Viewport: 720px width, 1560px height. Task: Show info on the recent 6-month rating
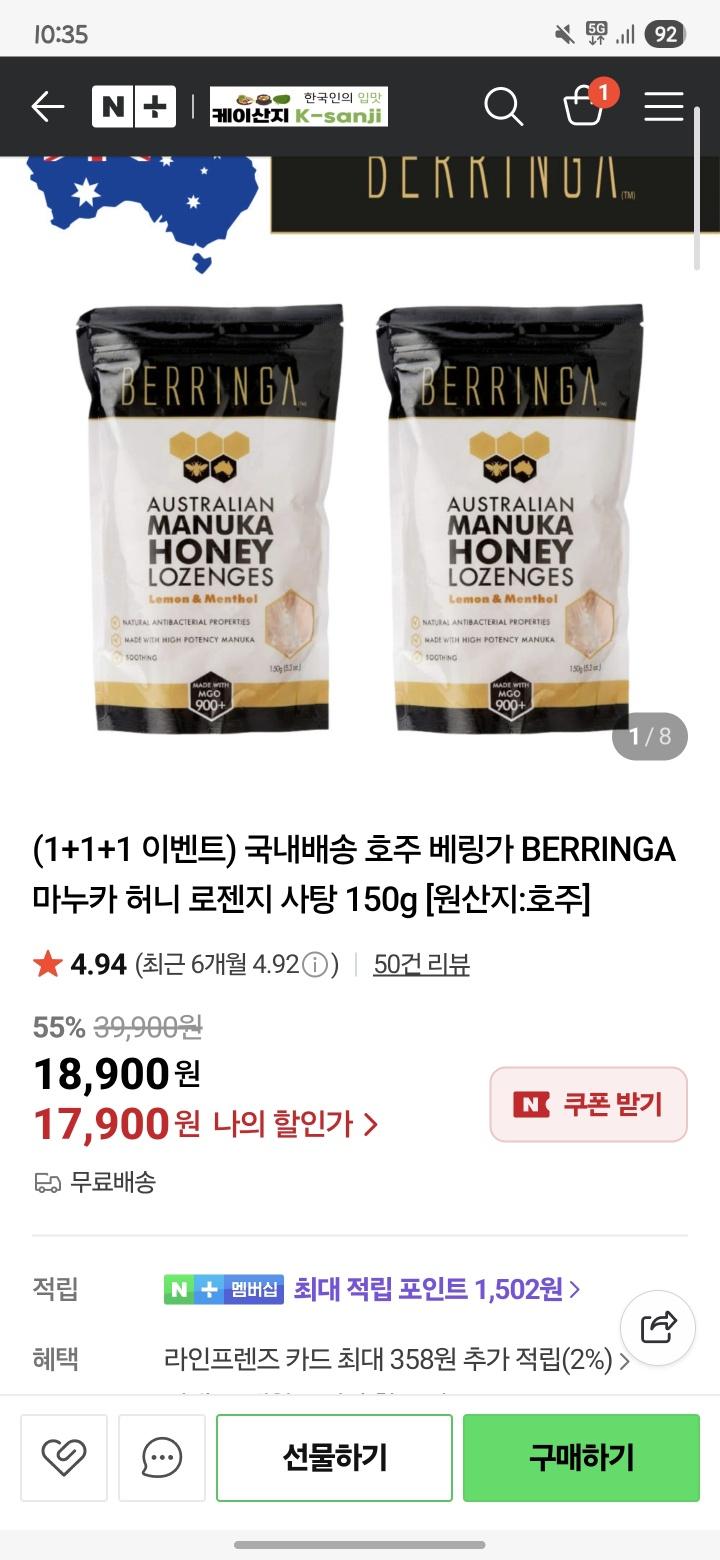315,965
